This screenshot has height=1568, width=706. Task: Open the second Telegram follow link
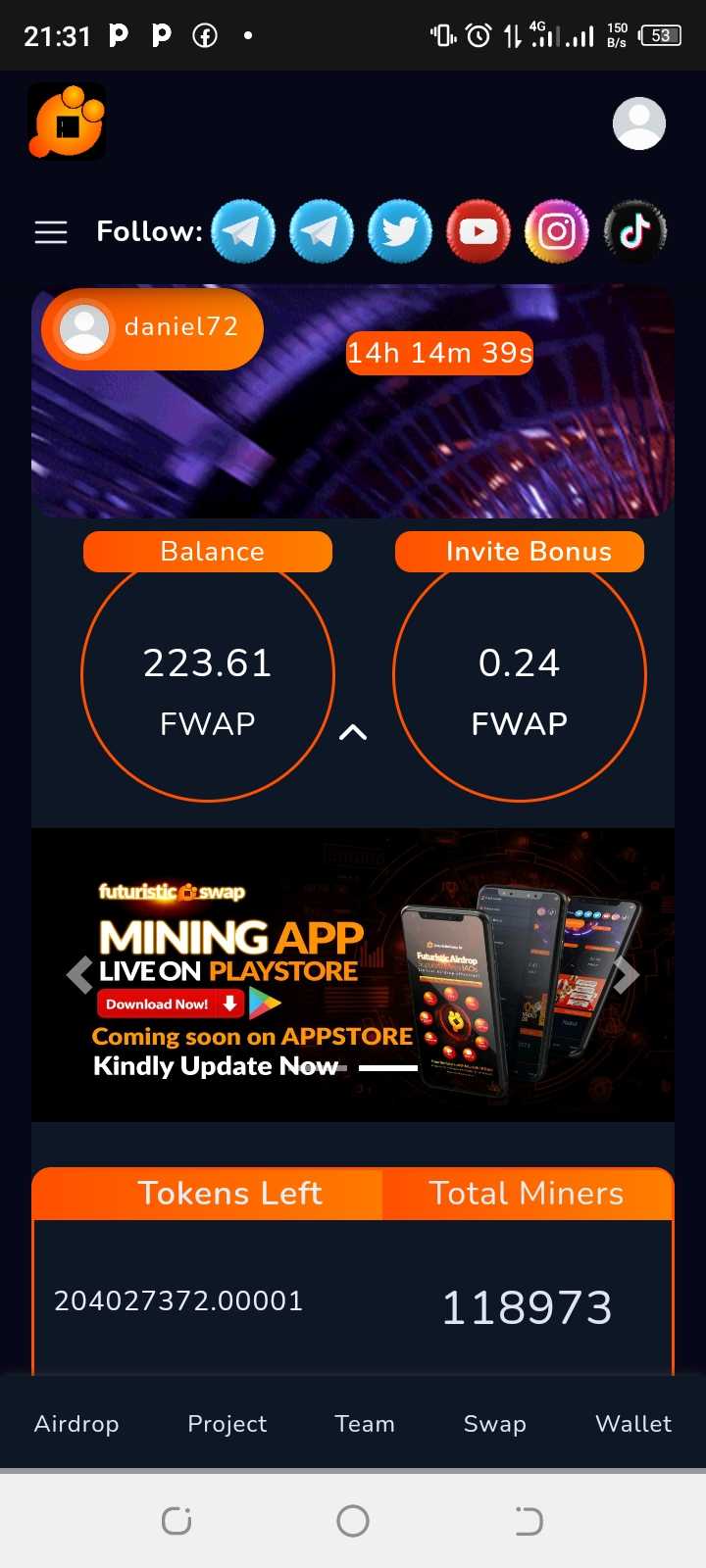click(x=321, y=231)
